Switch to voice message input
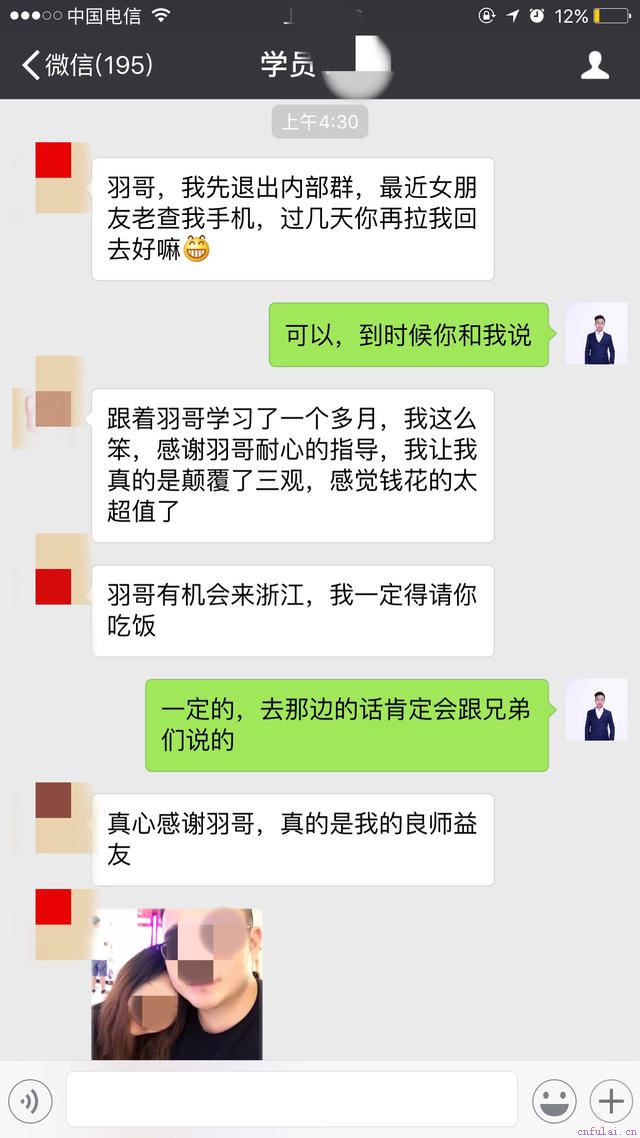Image resolution: width=640 pixels, height=1138 pixels. pyautogui.click(x=30, y=1101)
